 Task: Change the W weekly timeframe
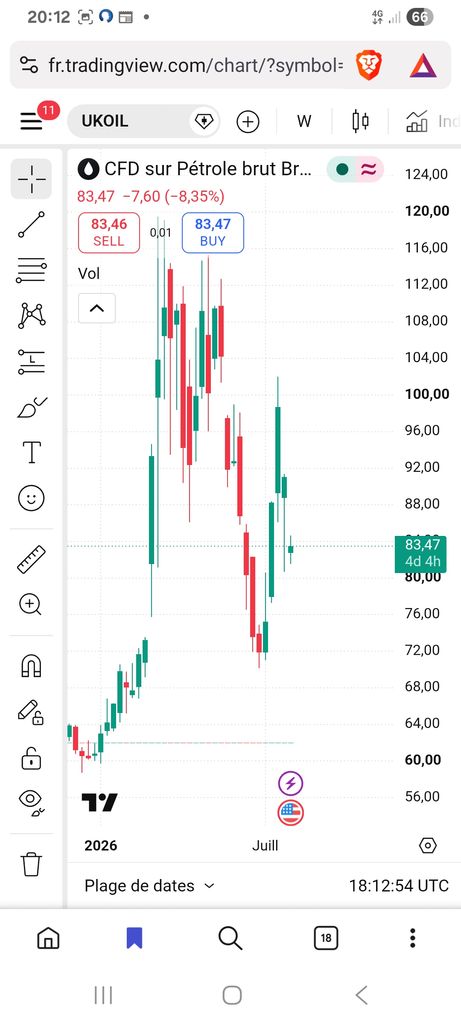coord(304,121)
